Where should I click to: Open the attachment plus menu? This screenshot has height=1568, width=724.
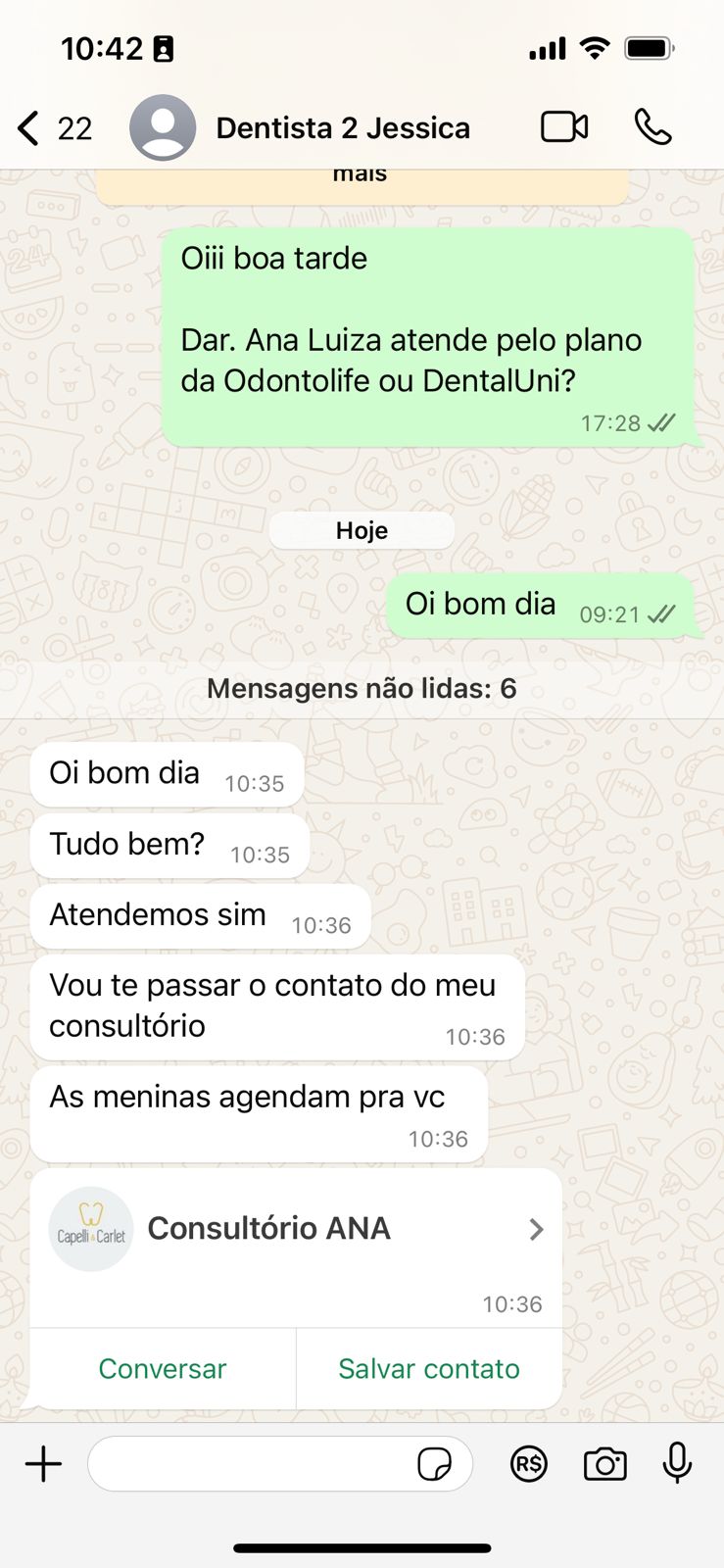[x=43, y=1464]
